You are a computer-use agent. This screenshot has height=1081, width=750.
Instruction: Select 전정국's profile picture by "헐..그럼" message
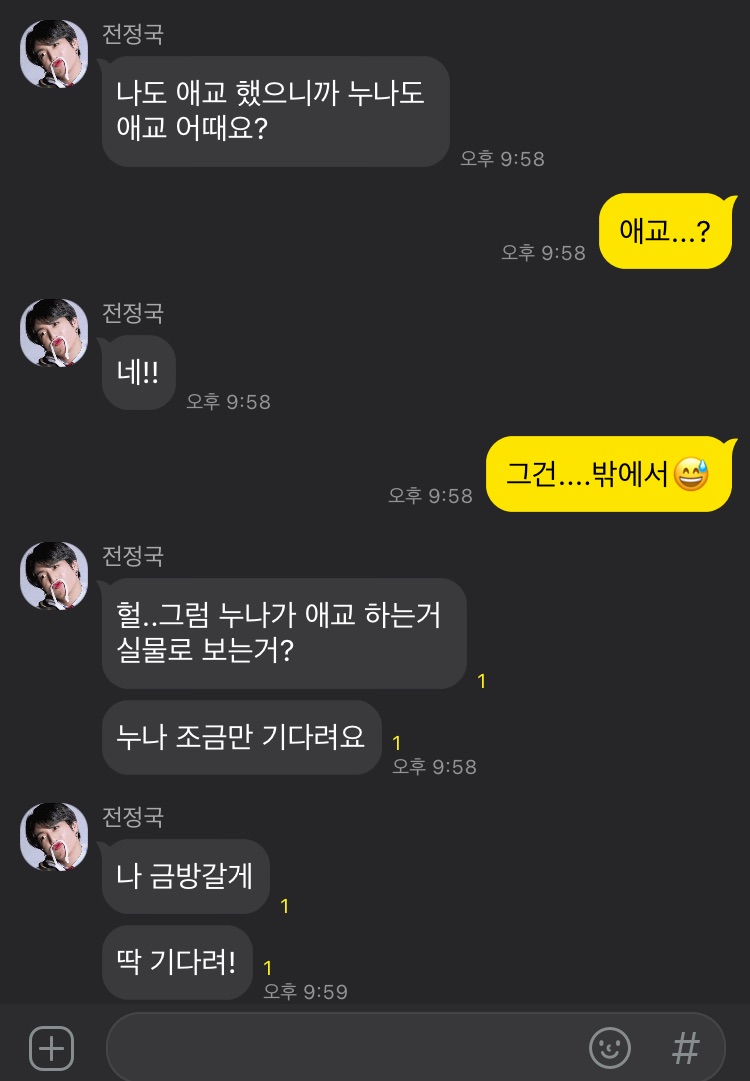[54, 576]
